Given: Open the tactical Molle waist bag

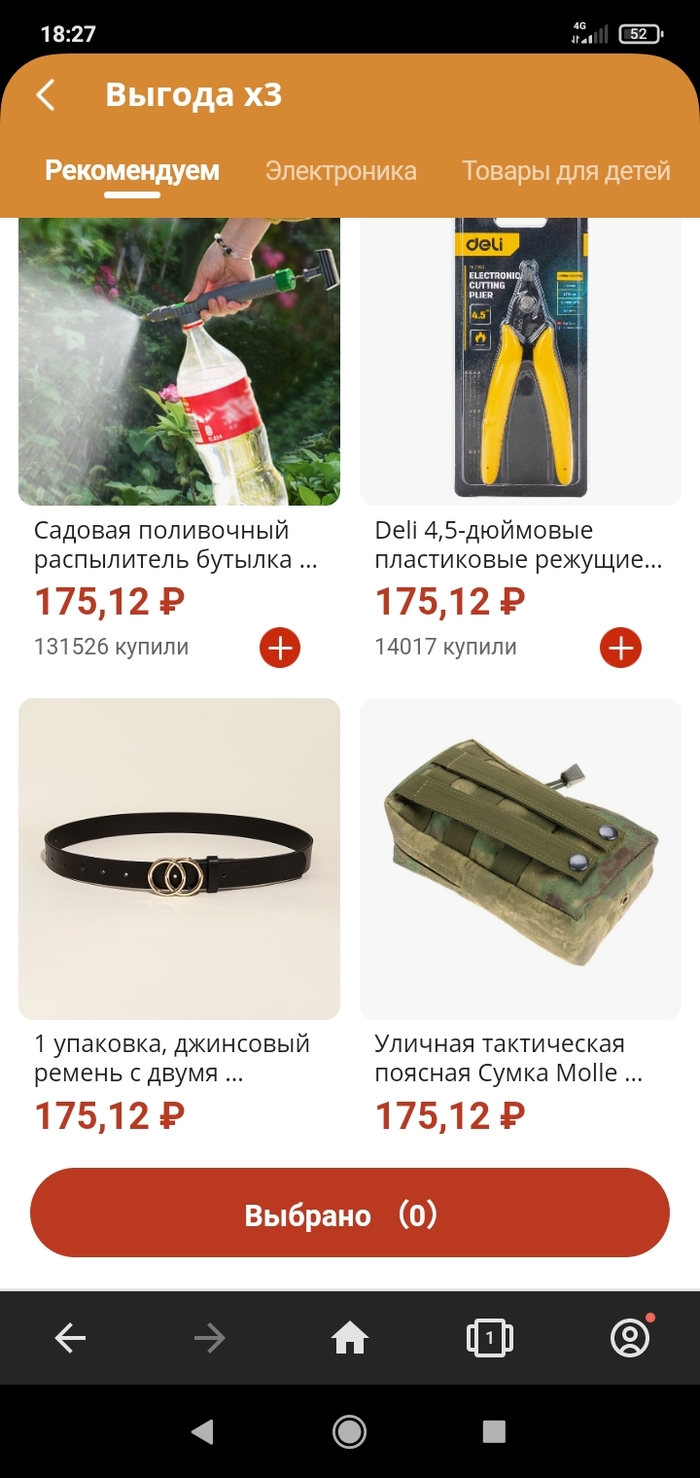Looking at the screenshot, I should click(520, 858).
